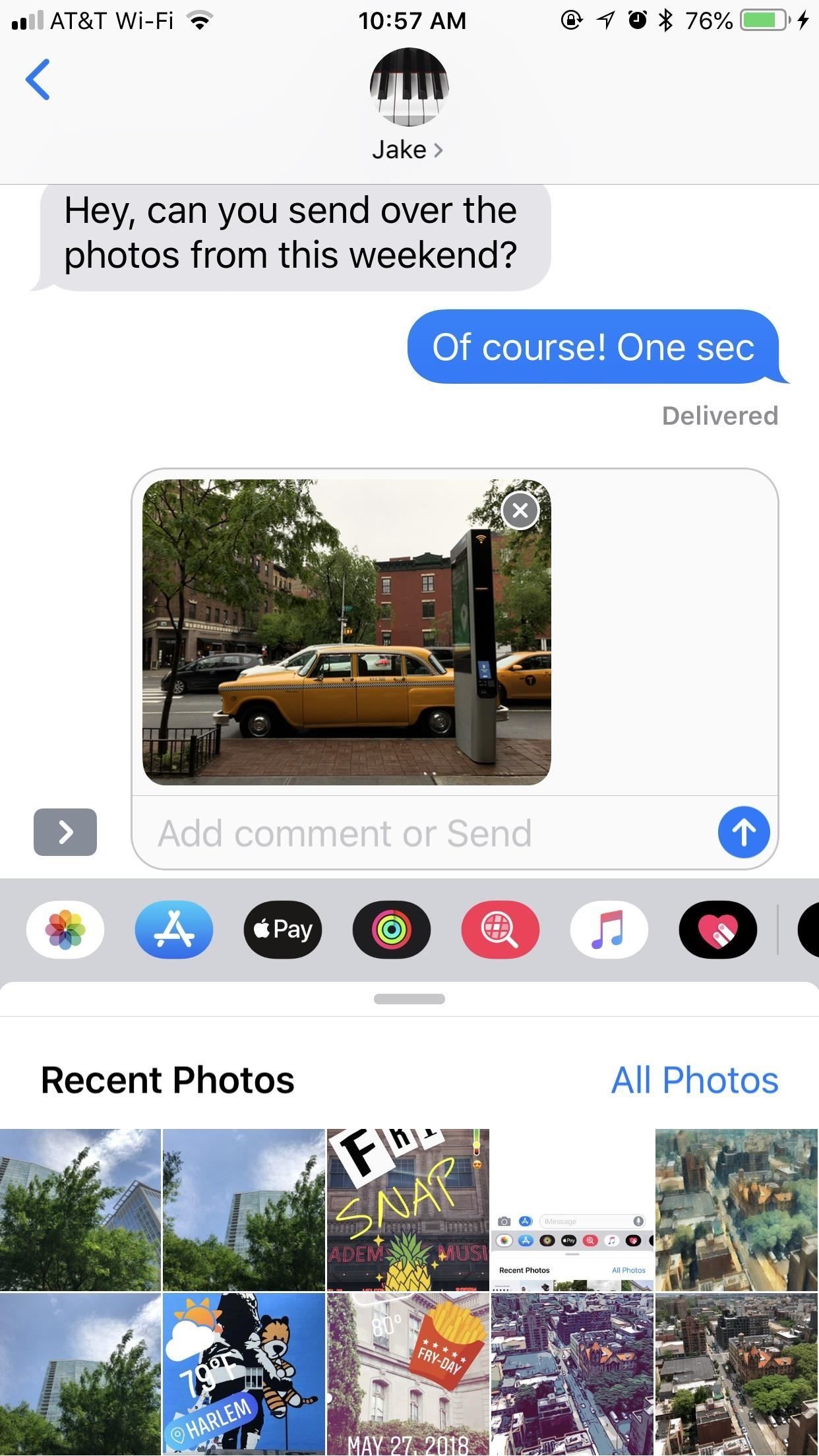
Task: Open the Photos app in the iMessage drawer
Action: pyautogui.click(x=65, y=929)
